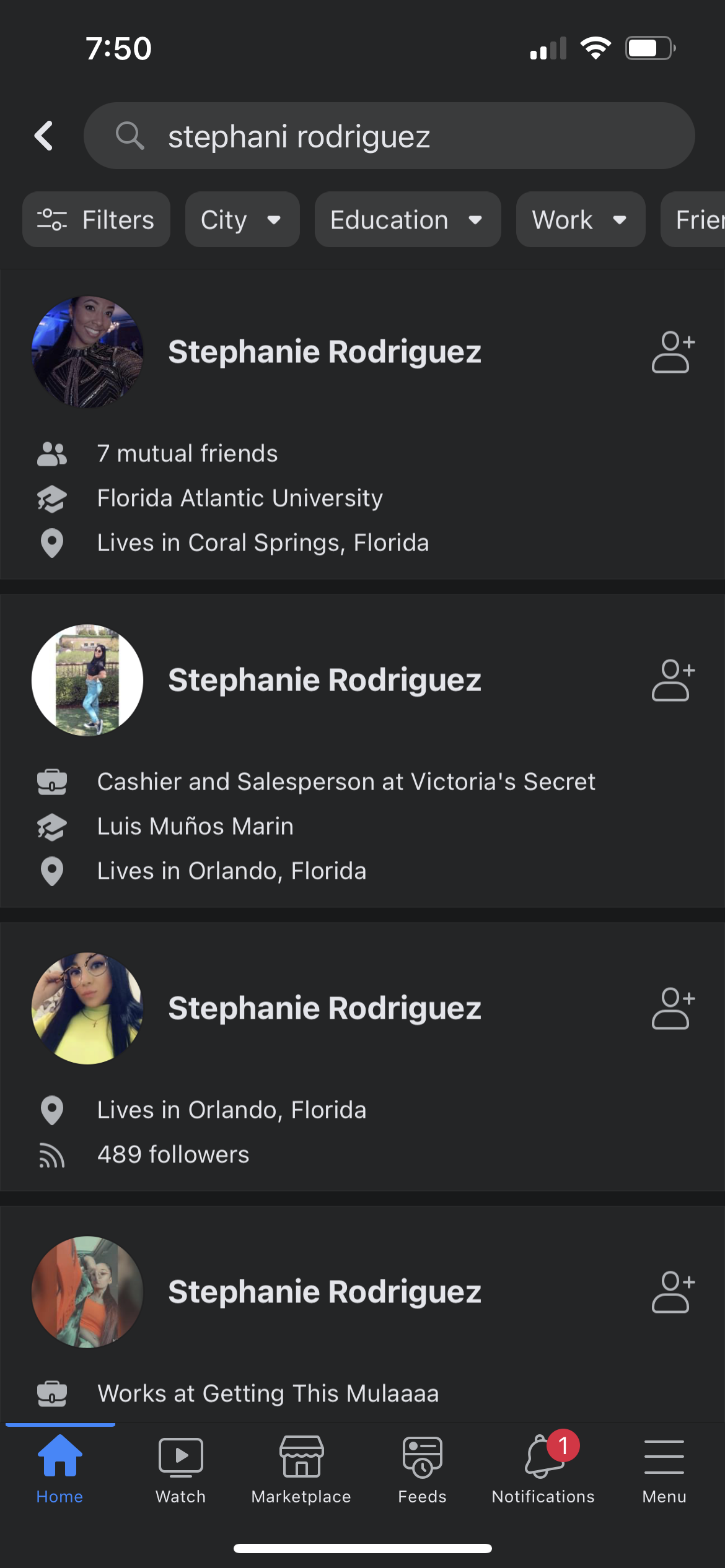Open the Filters button
Screen dimensions: 725x1568
(96, 220)
